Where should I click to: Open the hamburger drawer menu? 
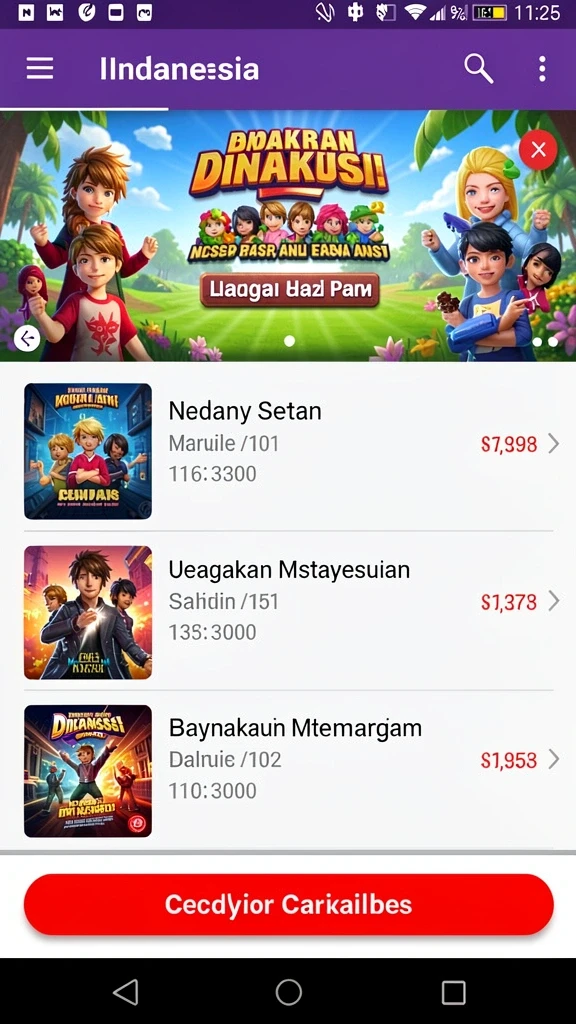[x=40, y=69]
